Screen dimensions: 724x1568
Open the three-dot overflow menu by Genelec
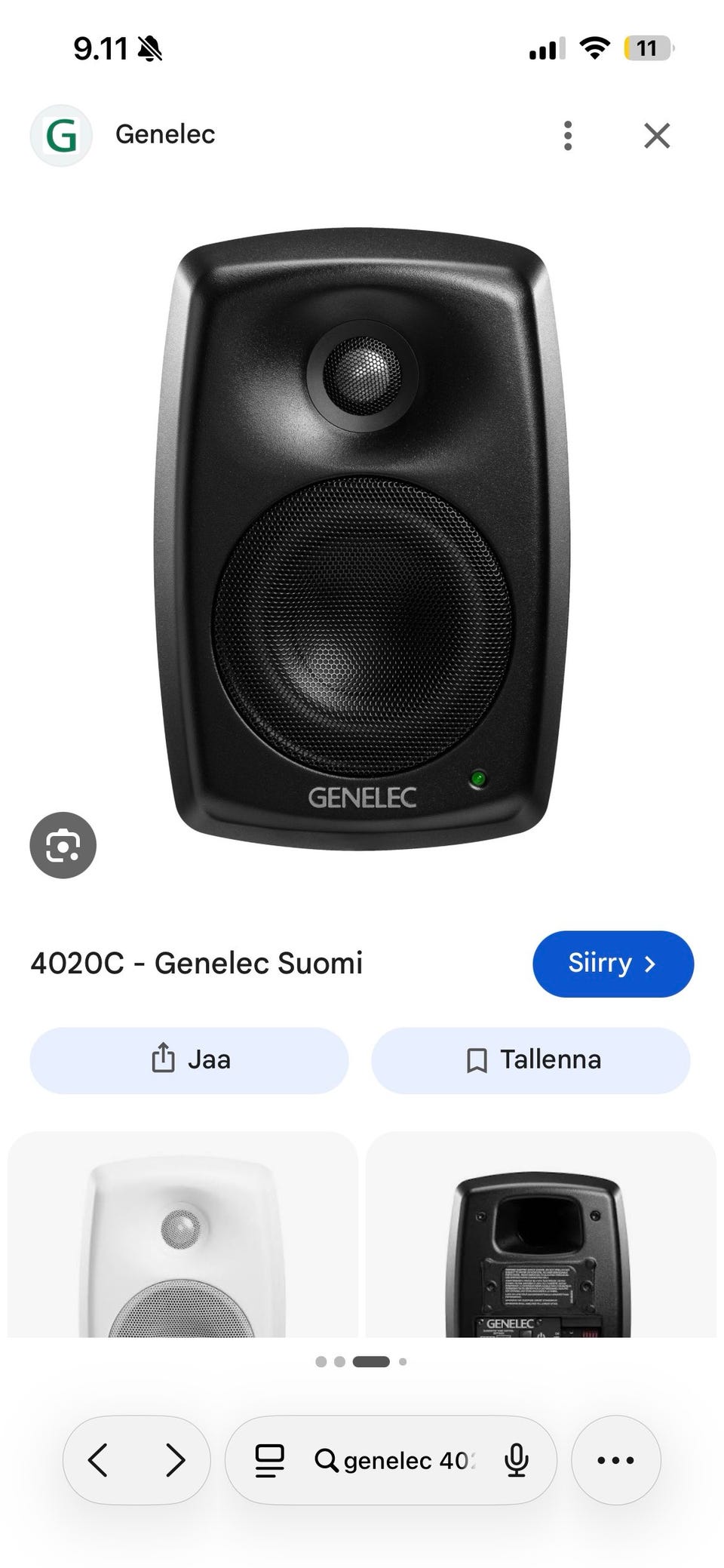click(x=567, y=136)
